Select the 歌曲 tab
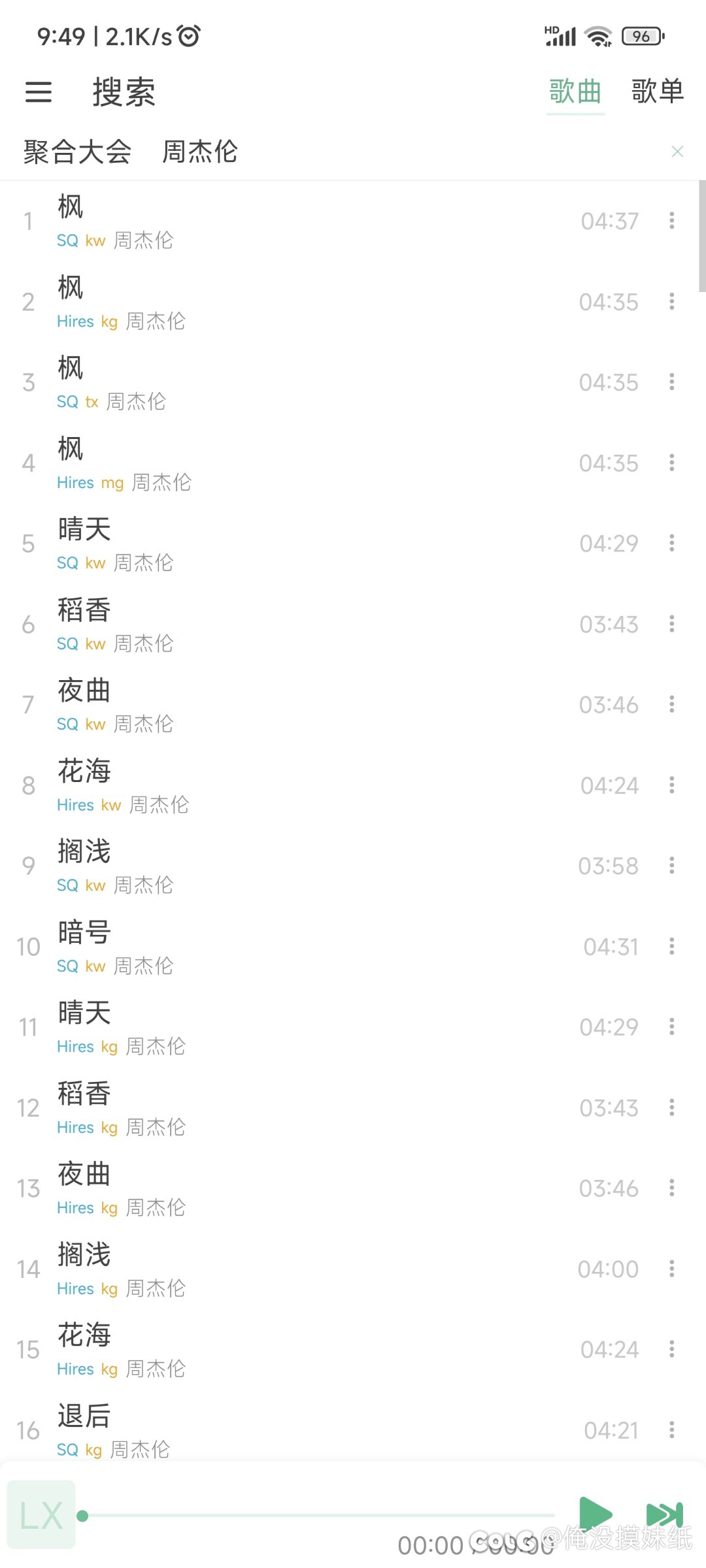The image size is (706, 1568). [x=575, y=91]
